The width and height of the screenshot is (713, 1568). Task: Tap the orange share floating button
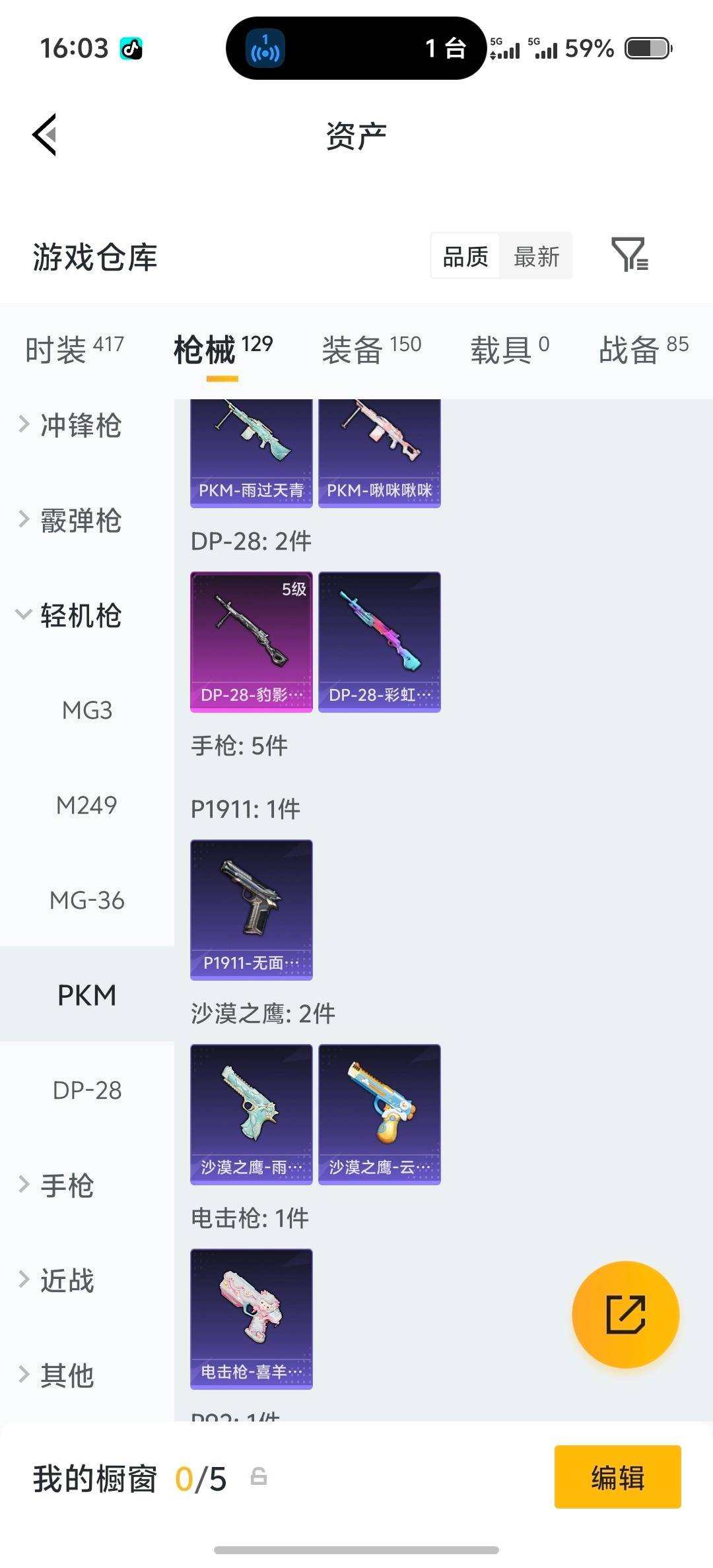(x=624, y=1315)
